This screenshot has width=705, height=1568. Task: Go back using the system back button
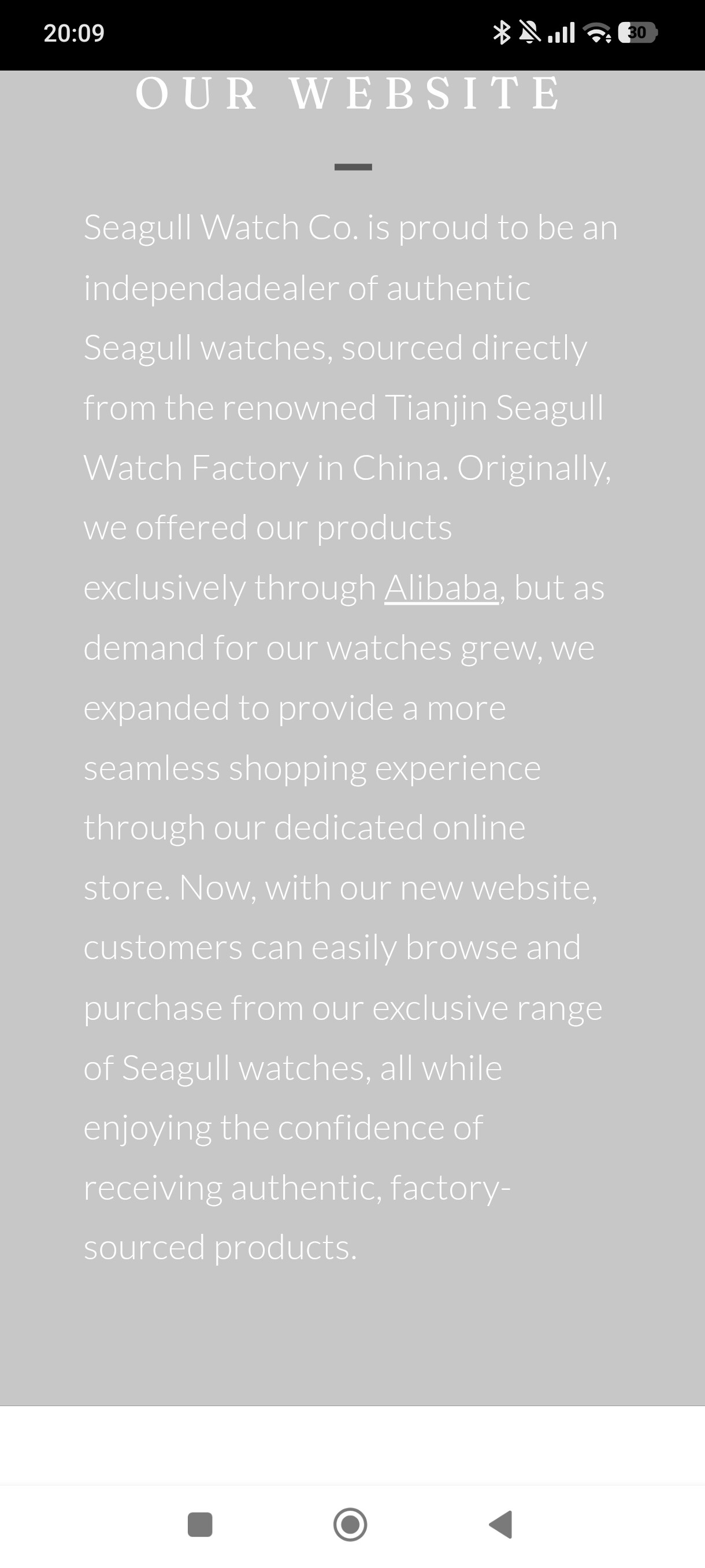501,1525
